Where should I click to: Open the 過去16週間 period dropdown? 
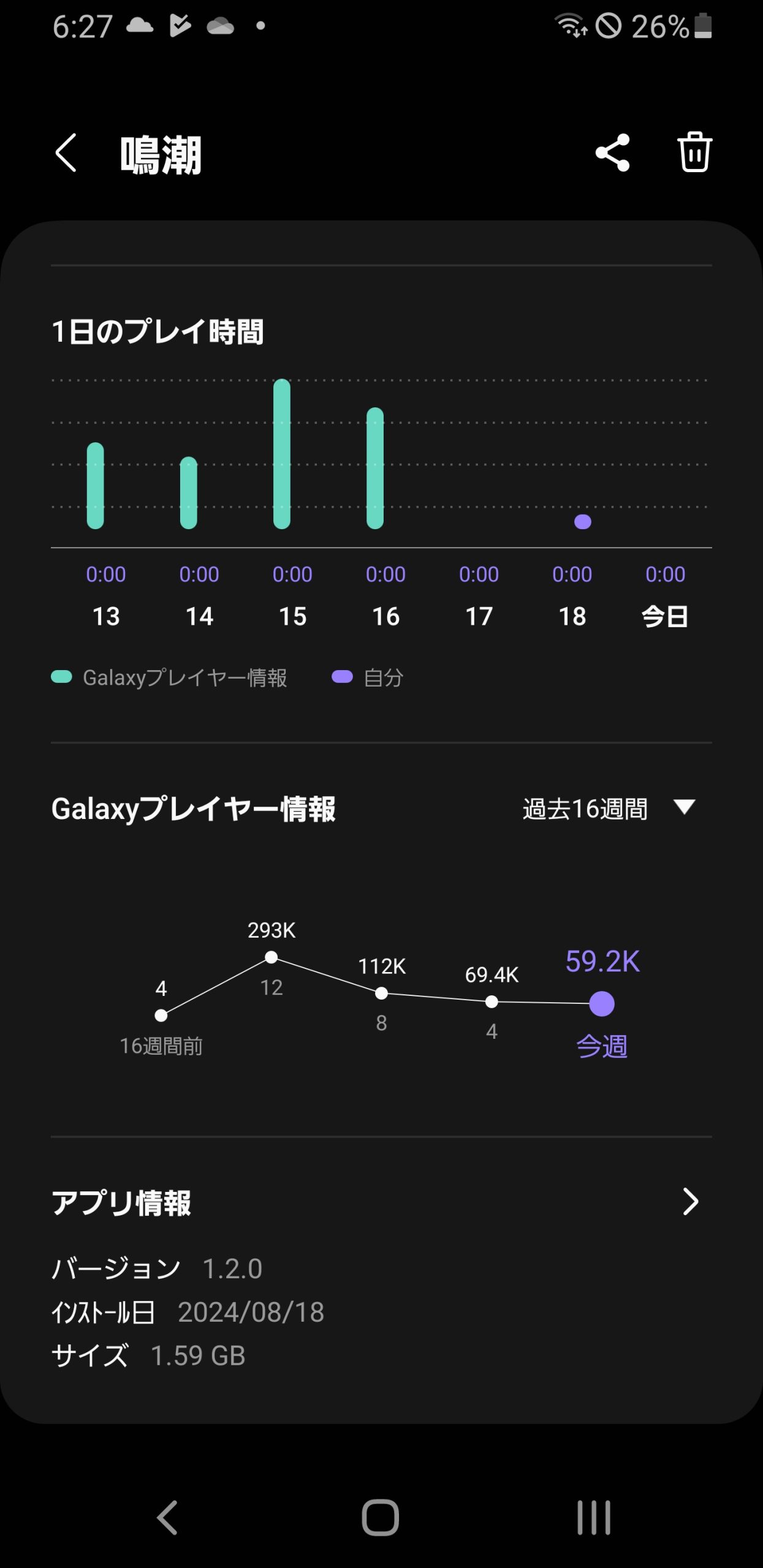click(610, 809)
